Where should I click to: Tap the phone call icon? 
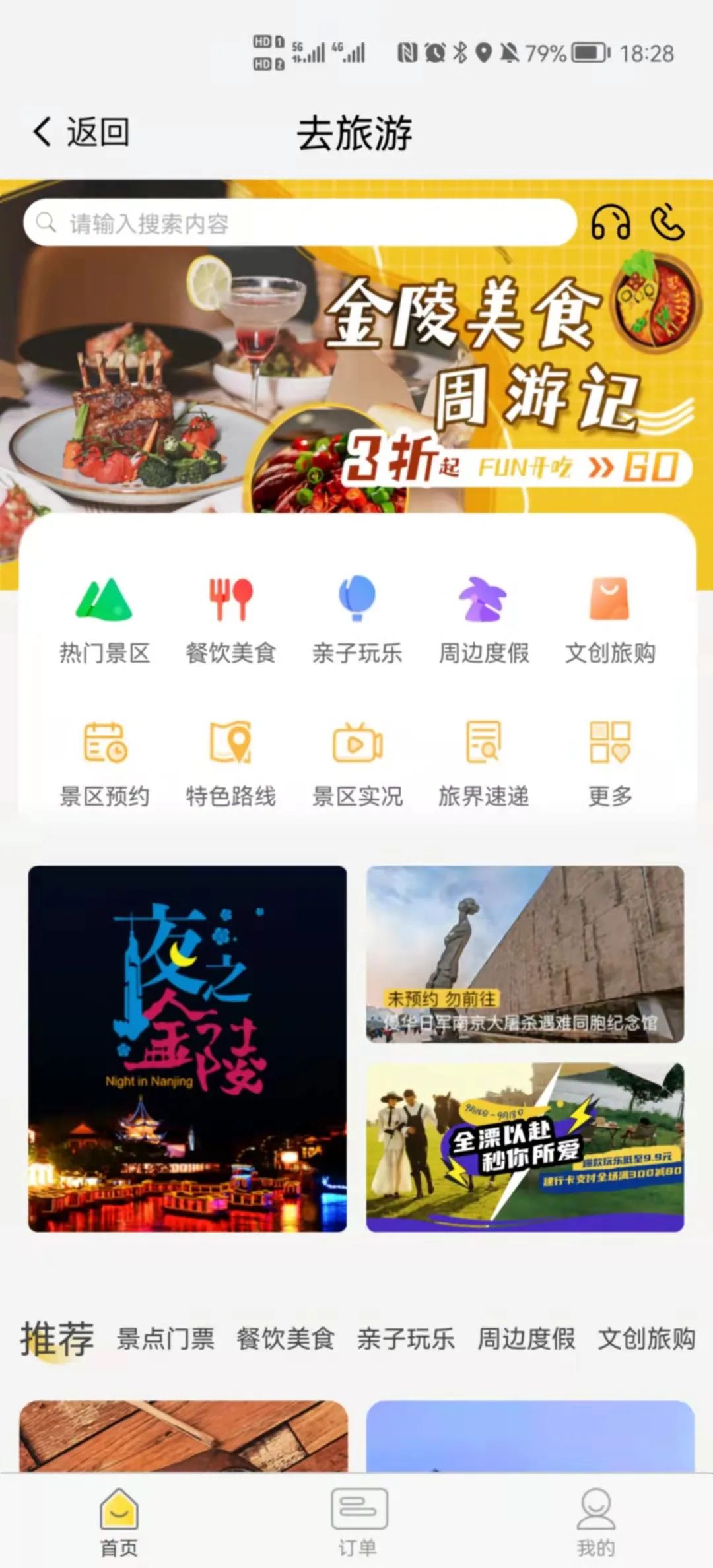pyautogui.click(x=667, y=222)
